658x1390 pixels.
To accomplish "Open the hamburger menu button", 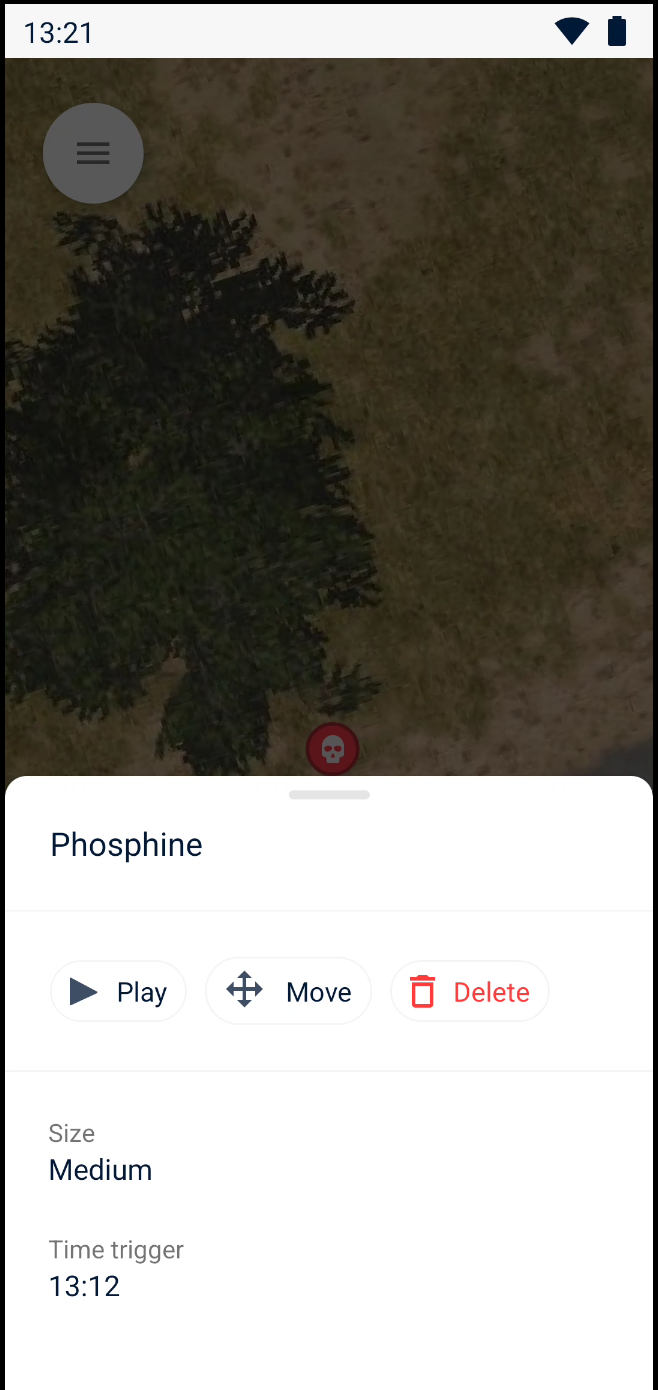I will tap(93, 153).
